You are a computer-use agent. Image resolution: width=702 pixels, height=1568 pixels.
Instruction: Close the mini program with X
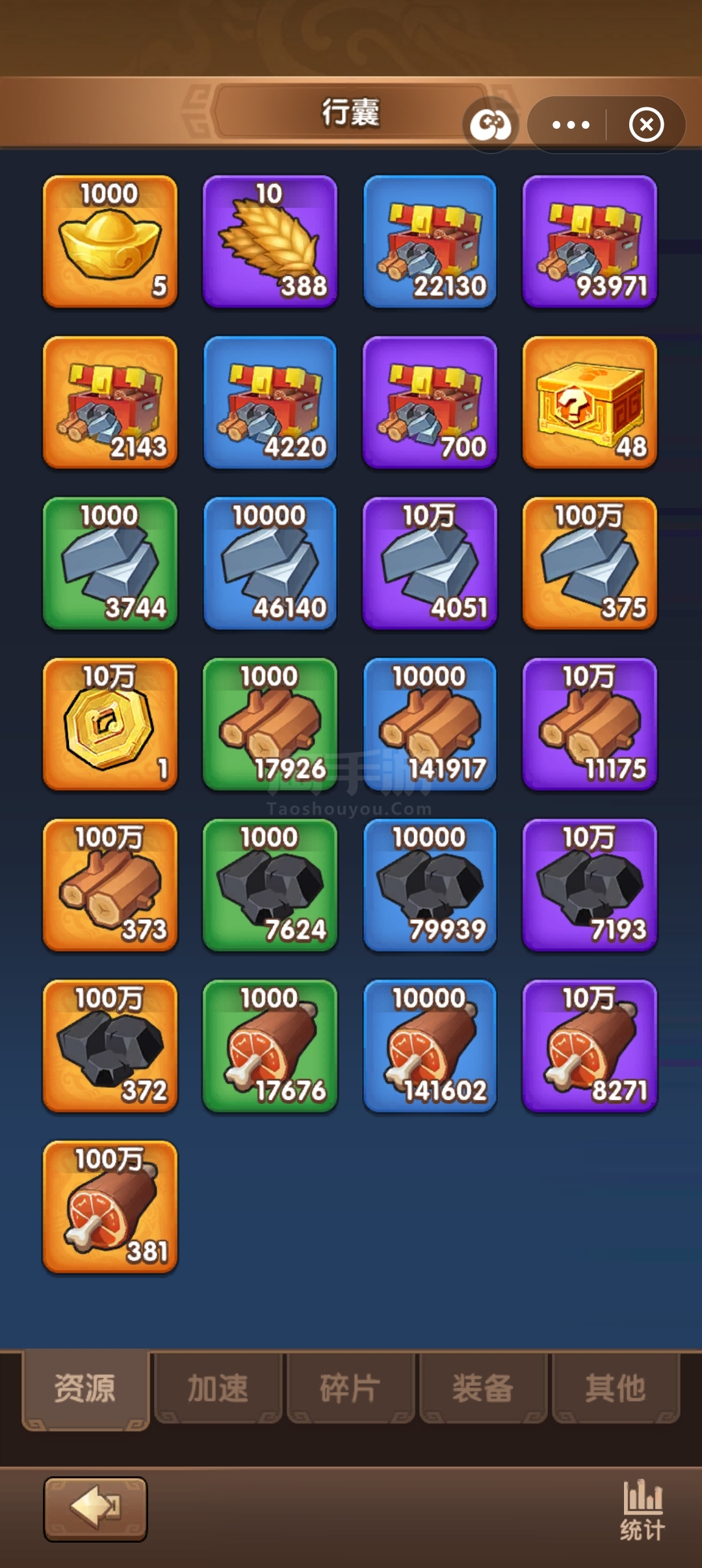point(646,125)
